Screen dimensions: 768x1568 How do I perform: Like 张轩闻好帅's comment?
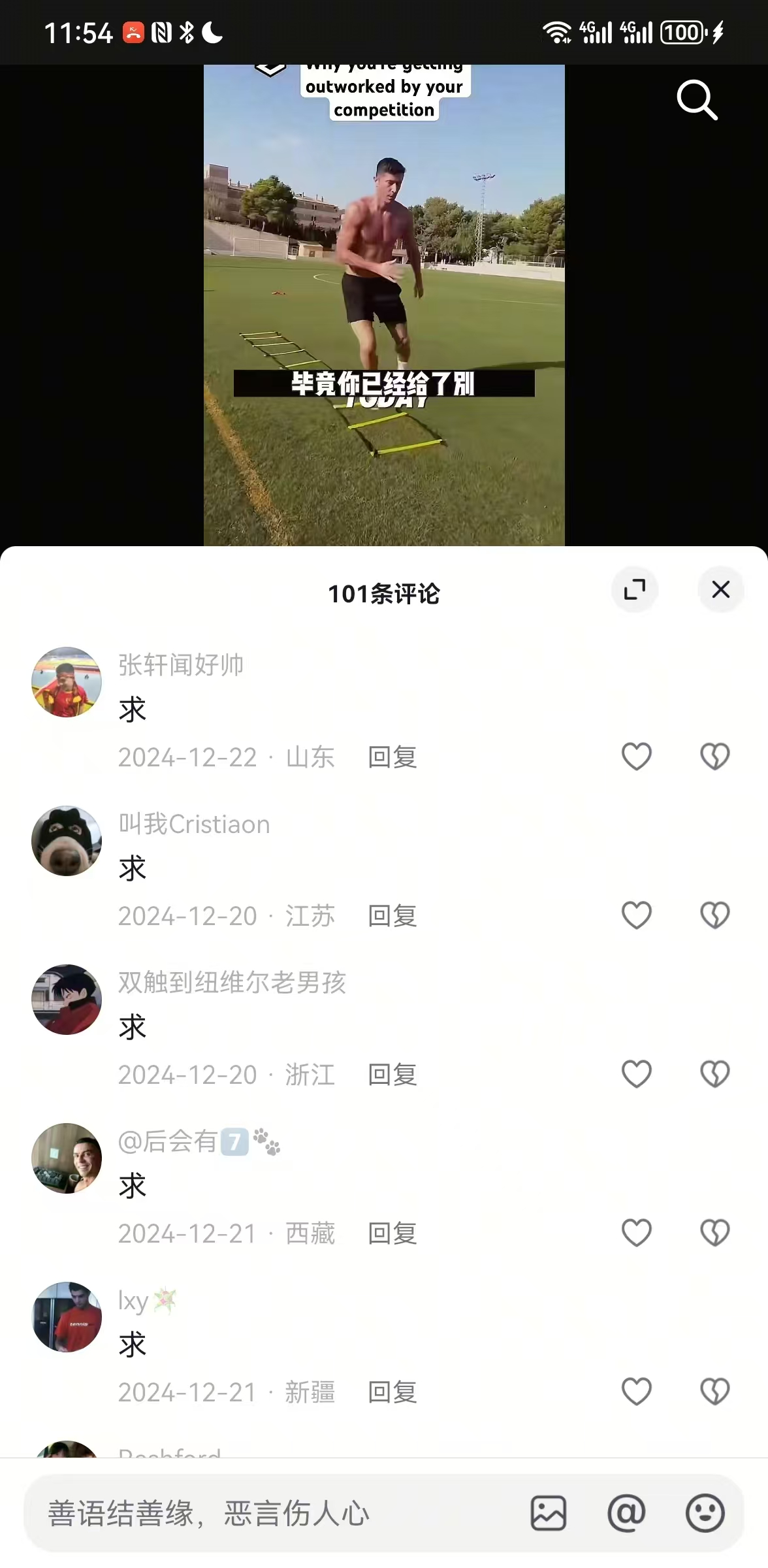point(636,757)
